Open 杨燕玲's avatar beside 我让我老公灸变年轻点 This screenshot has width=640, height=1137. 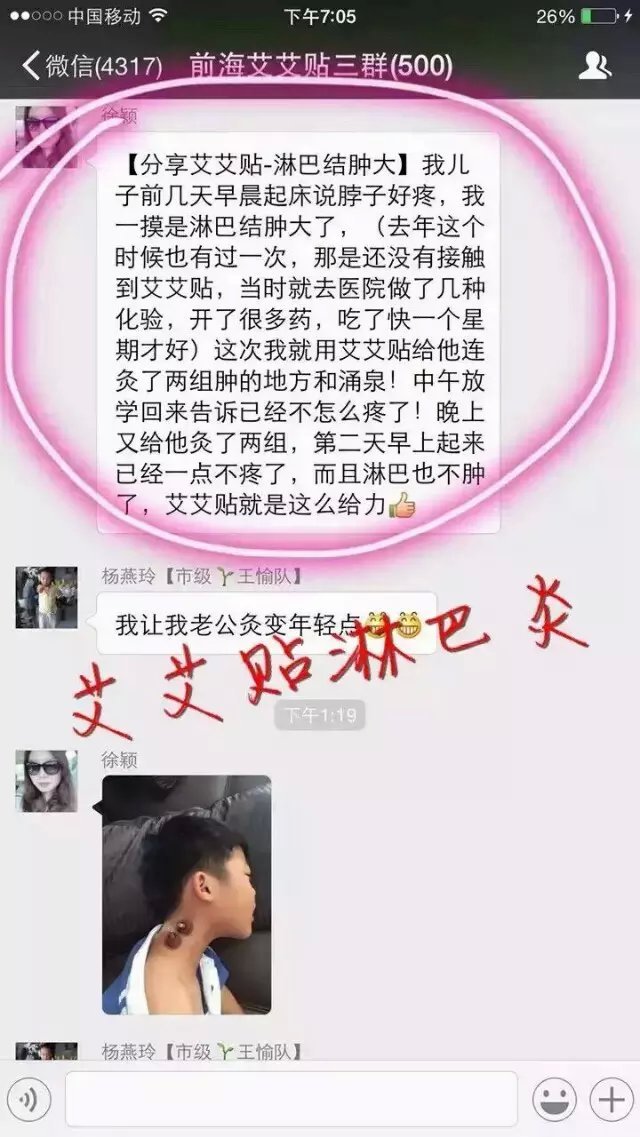(x=46, y=597)
